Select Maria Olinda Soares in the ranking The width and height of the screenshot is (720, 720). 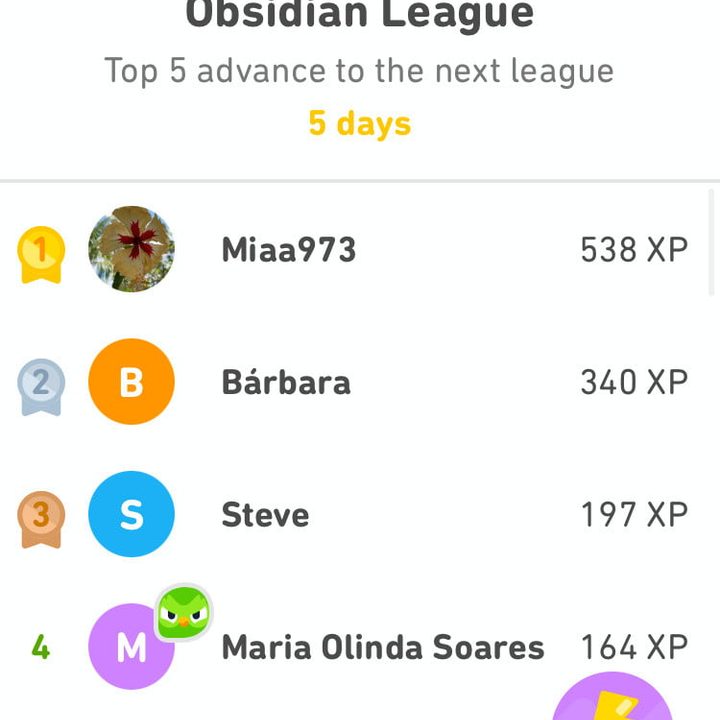point(382,647)
